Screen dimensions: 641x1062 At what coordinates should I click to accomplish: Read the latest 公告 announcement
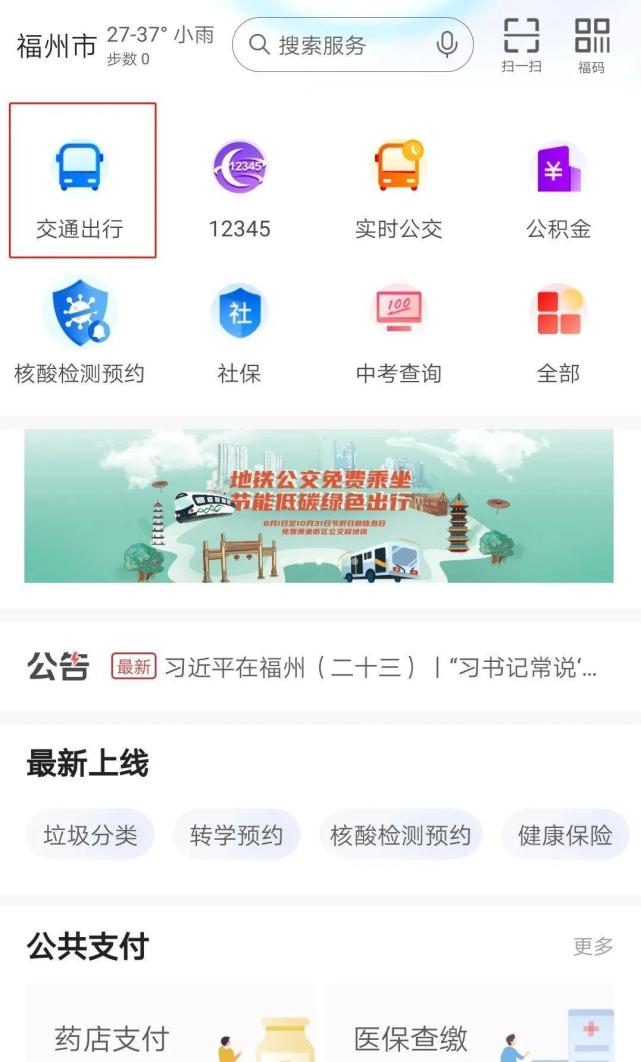(x=381, y=667)
